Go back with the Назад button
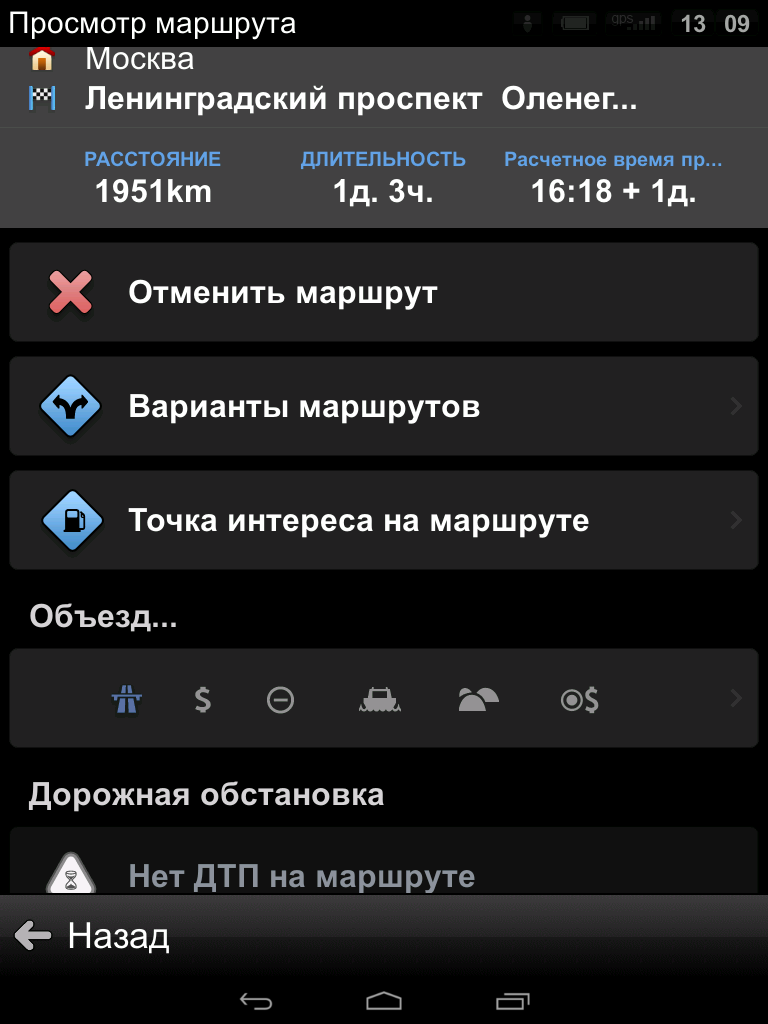This screenshot has height=1024, width=768. tap(92, 937)
